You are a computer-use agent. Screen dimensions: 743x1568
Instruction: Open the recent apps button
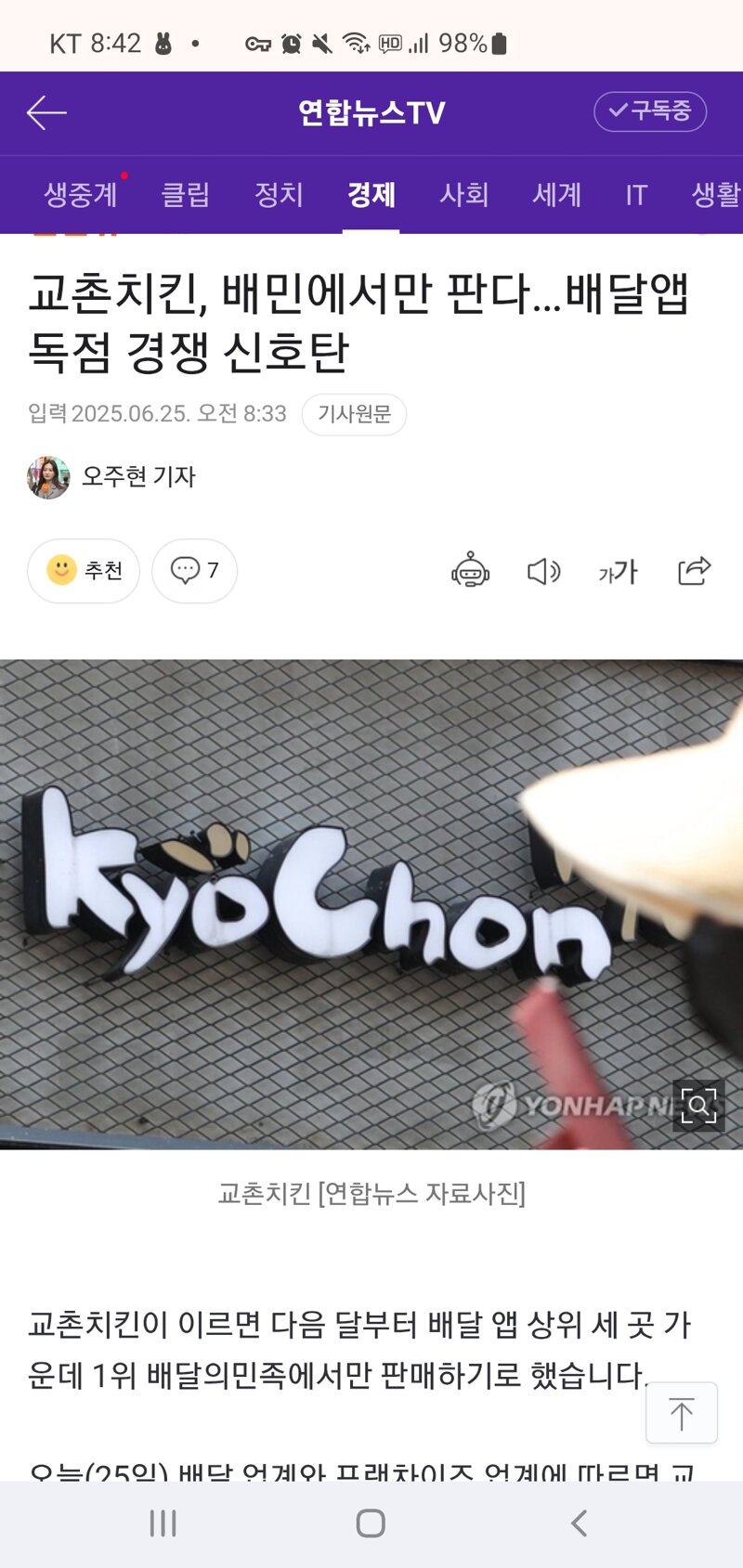pyautogui.click(x=163, y=1523)
